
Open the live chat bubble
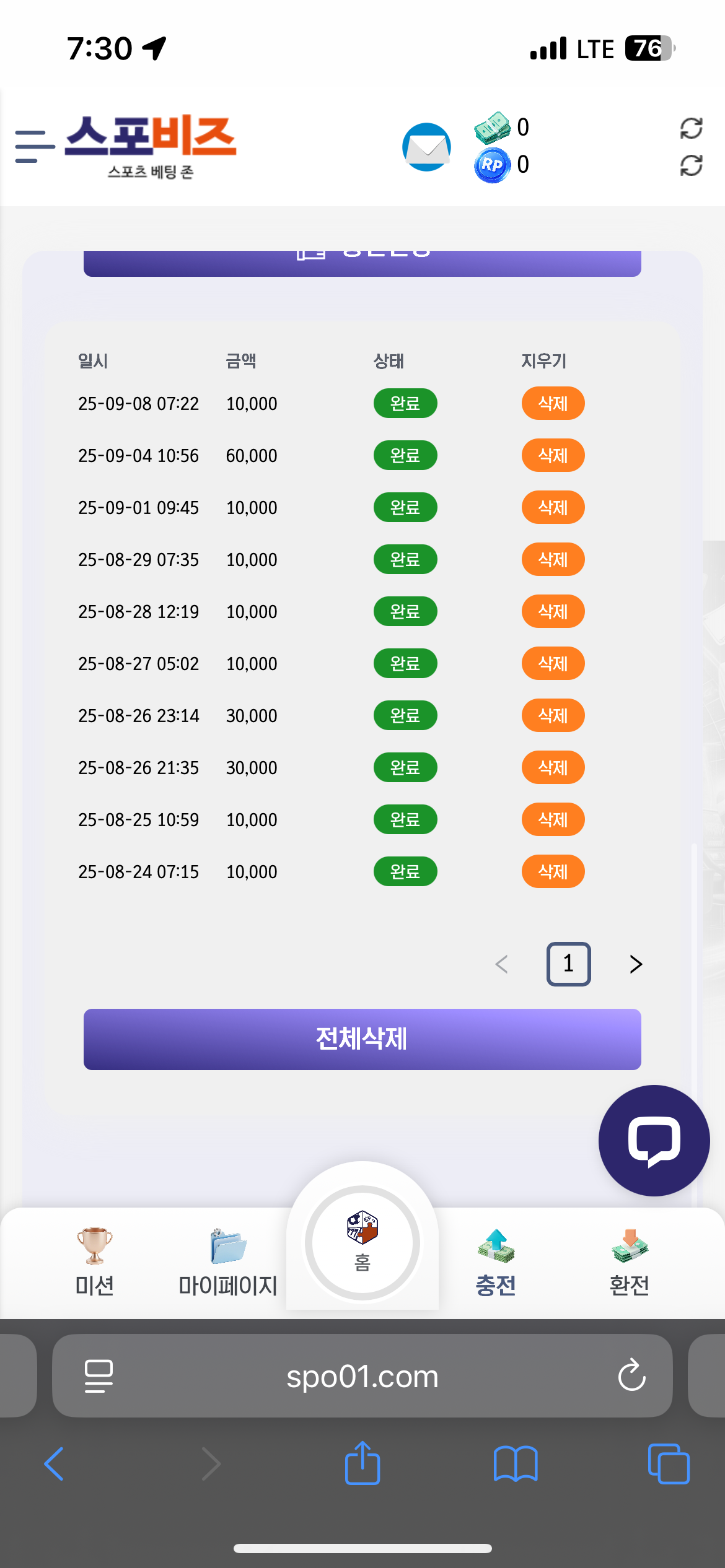coord(654,1141)
